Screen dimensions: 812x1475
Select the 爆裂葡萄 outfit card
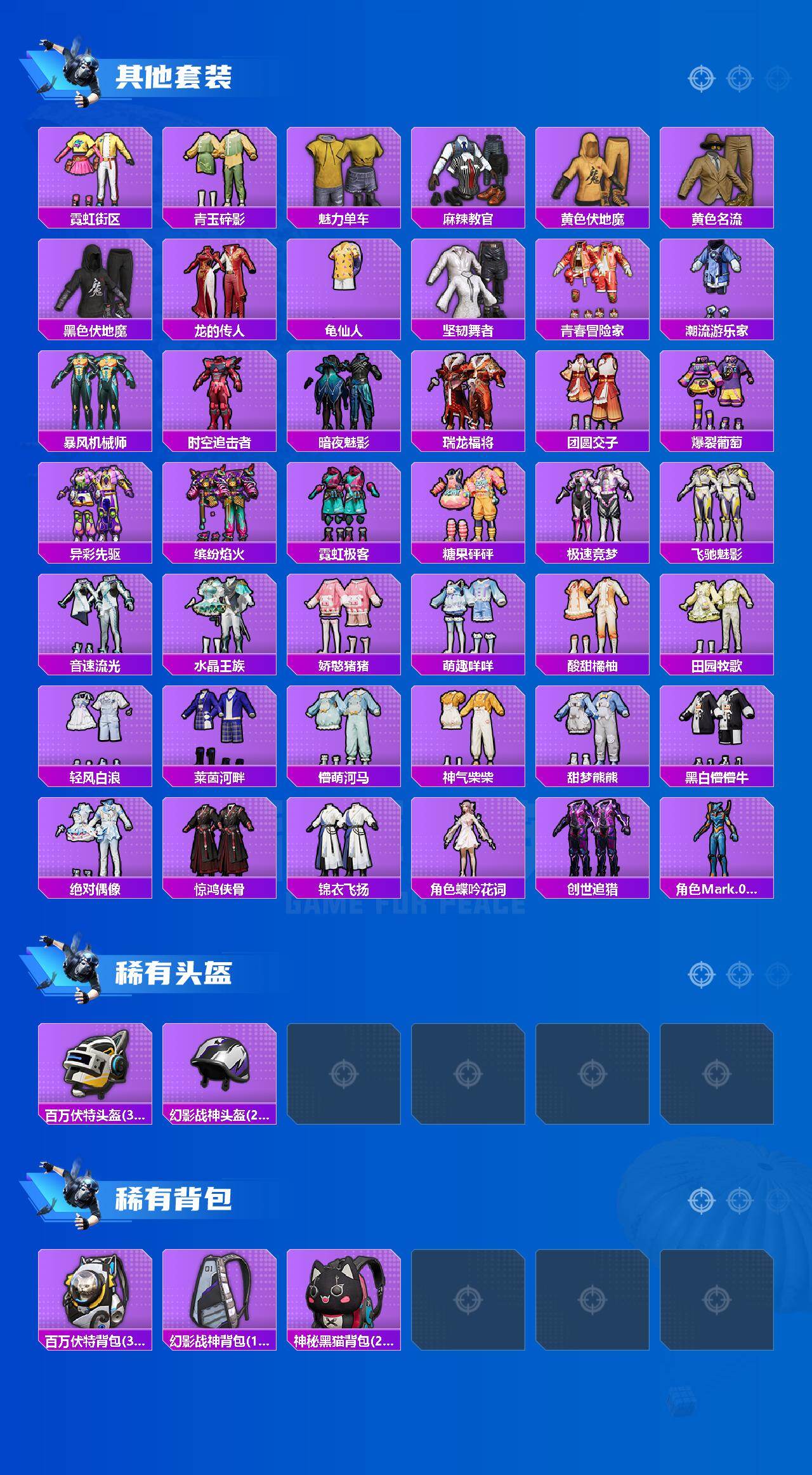click(718, 392)
